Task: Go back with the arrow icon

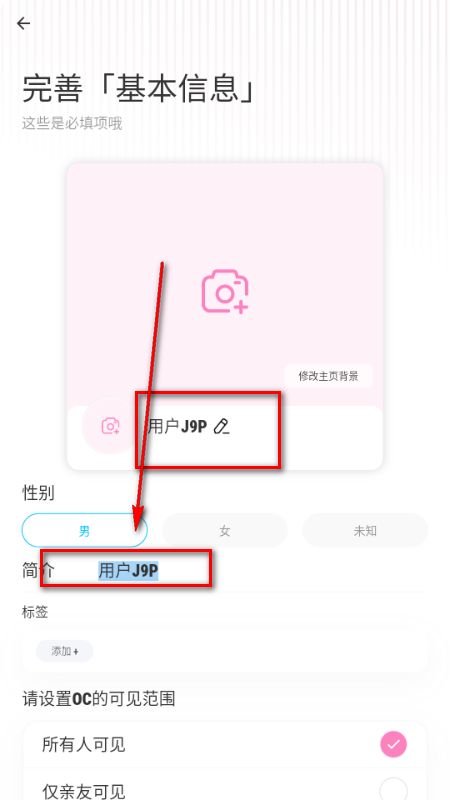Action: click(23, 23)
